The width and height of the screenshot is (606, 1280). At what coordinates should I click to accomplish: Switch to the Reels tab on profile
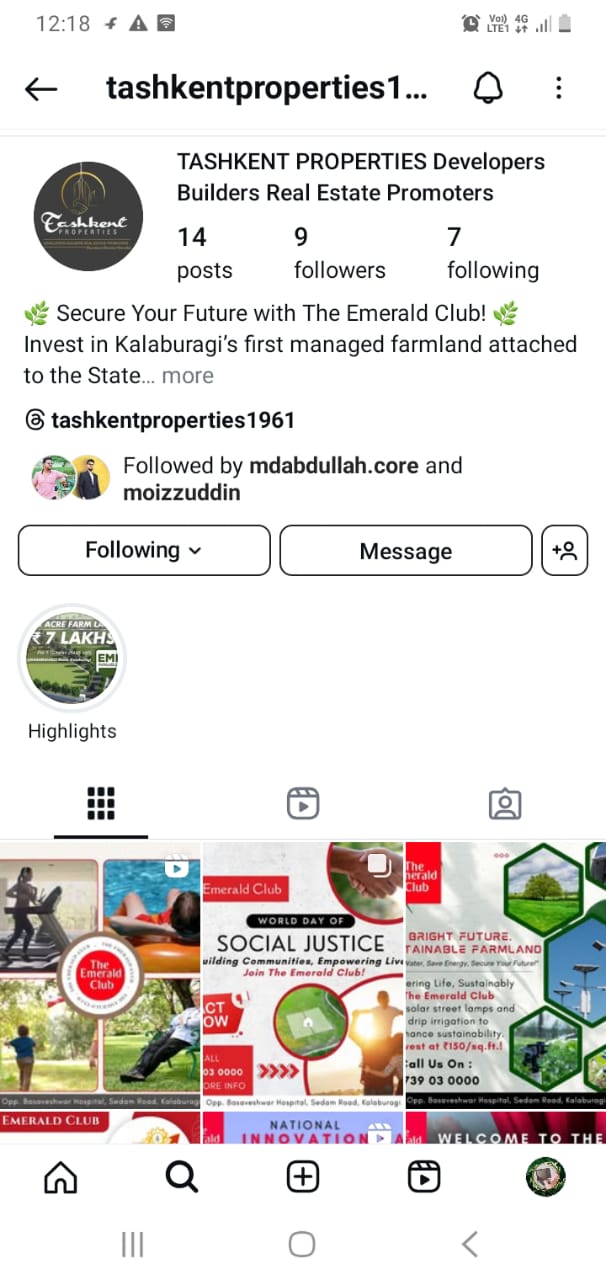pyautogui.click(x=303, y=803)
